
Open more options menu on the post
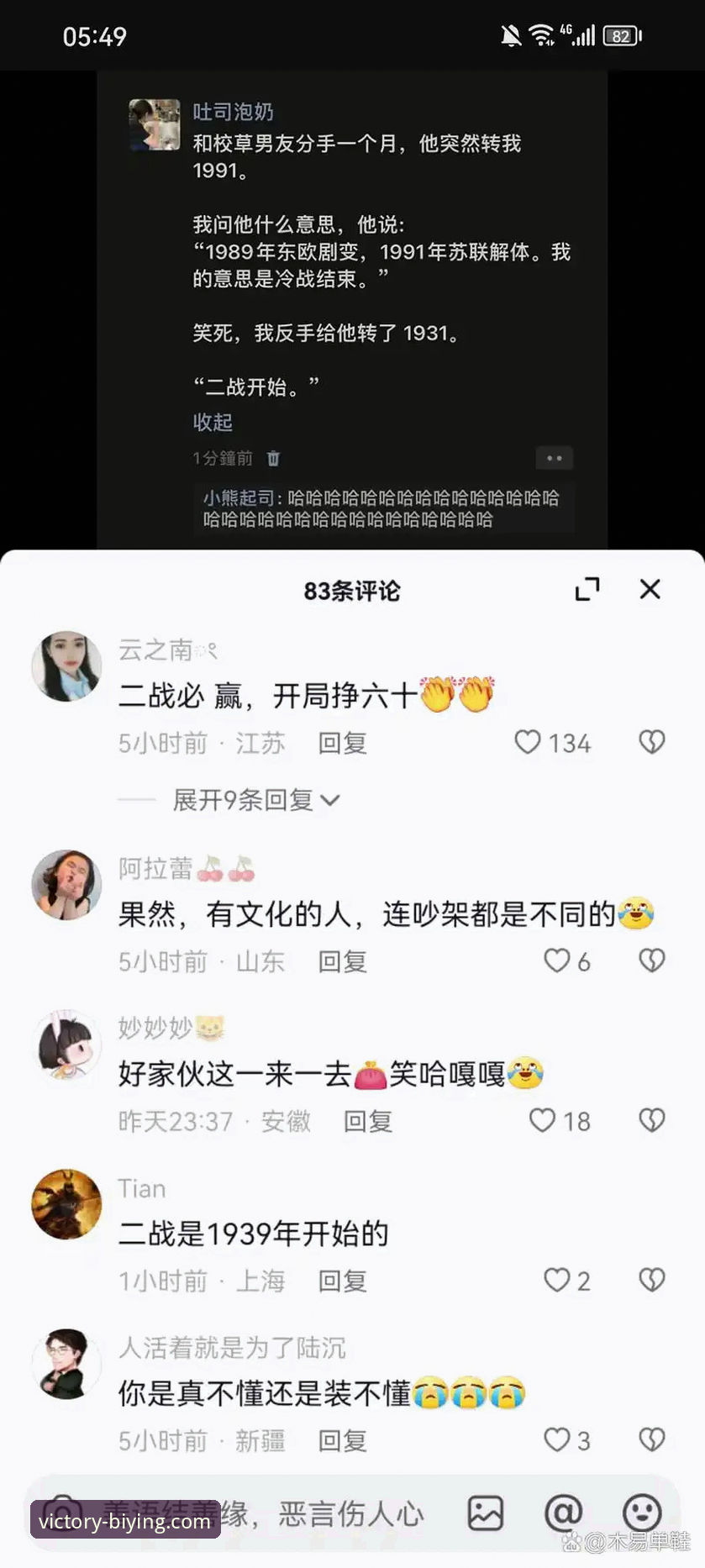[554, 458]
